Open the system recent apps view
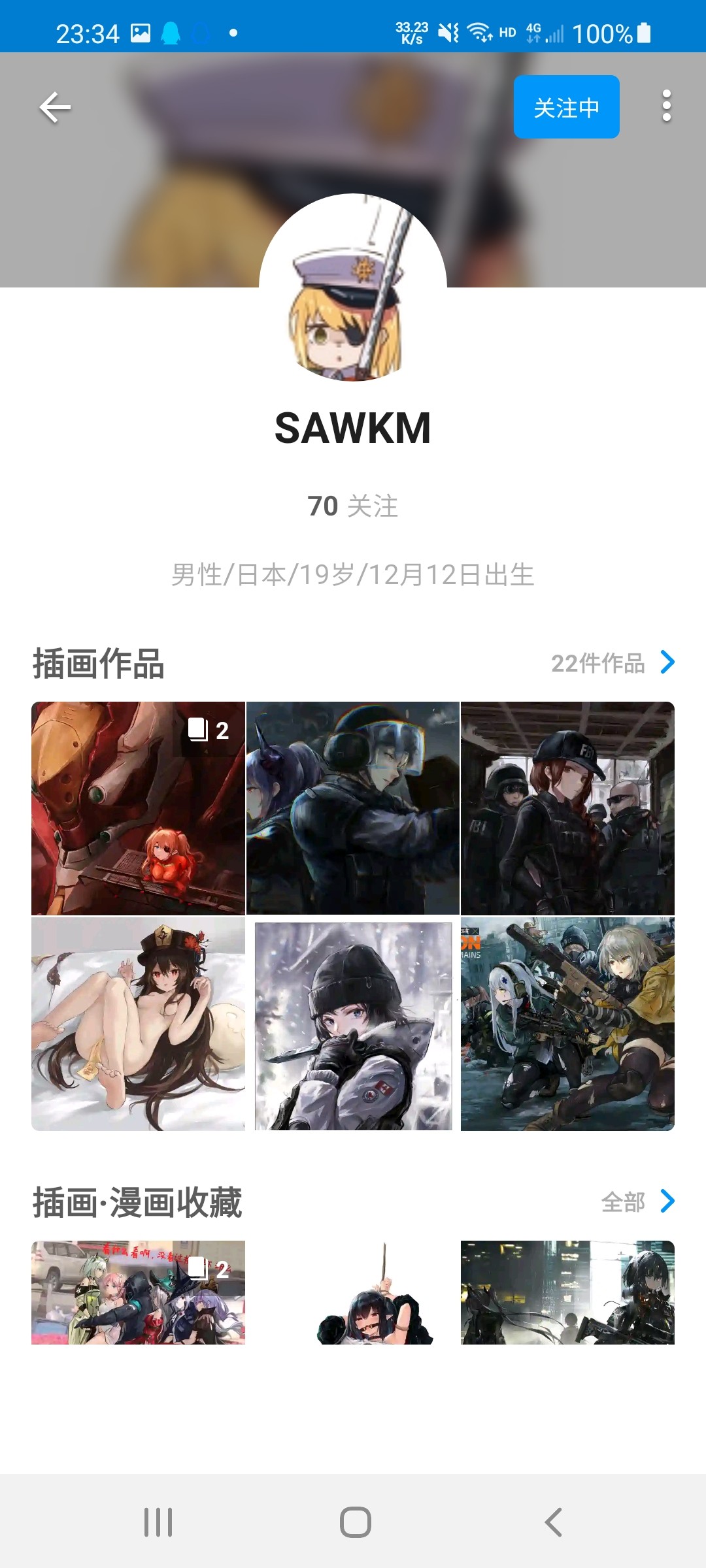 click(x=158, y=1522)
